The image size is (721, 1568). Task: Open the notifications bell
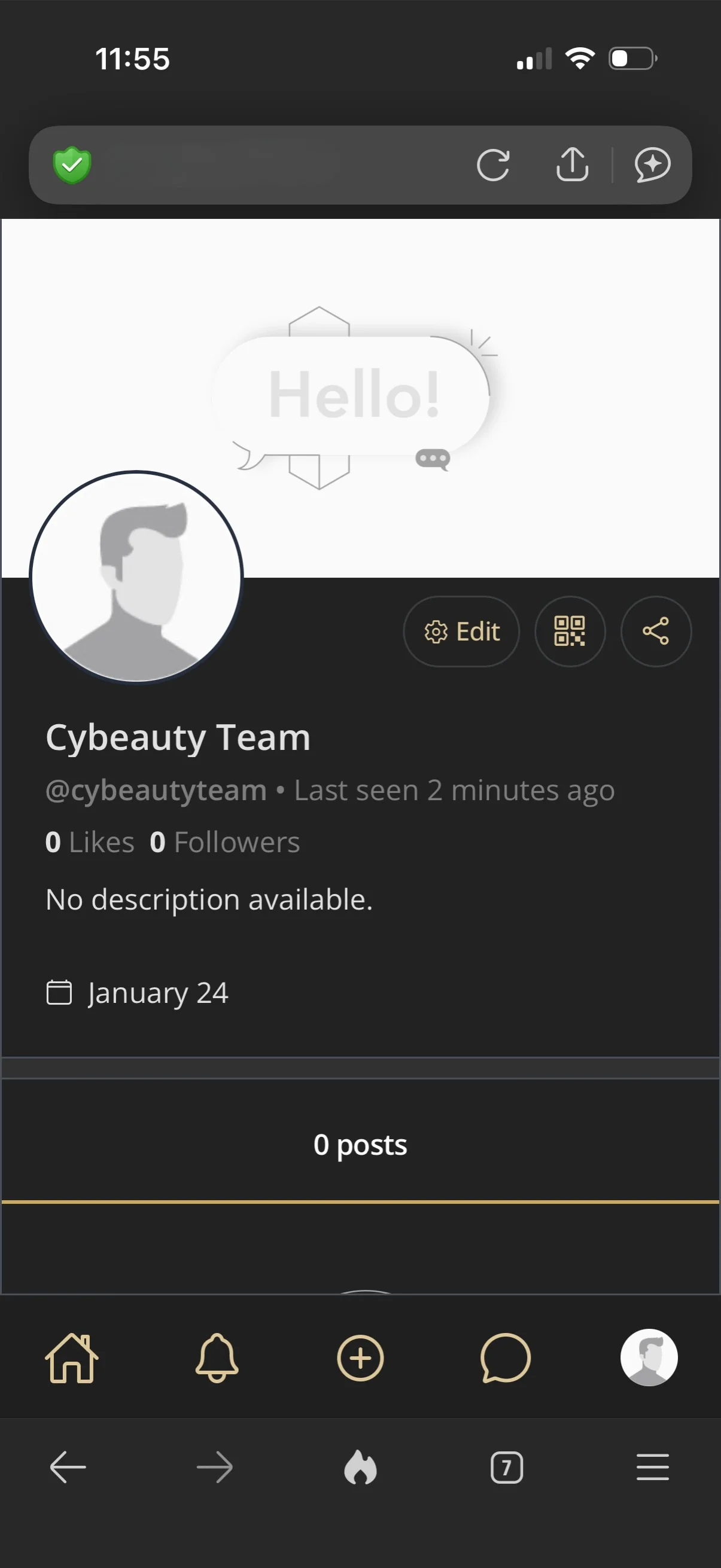coord(216,1358)
